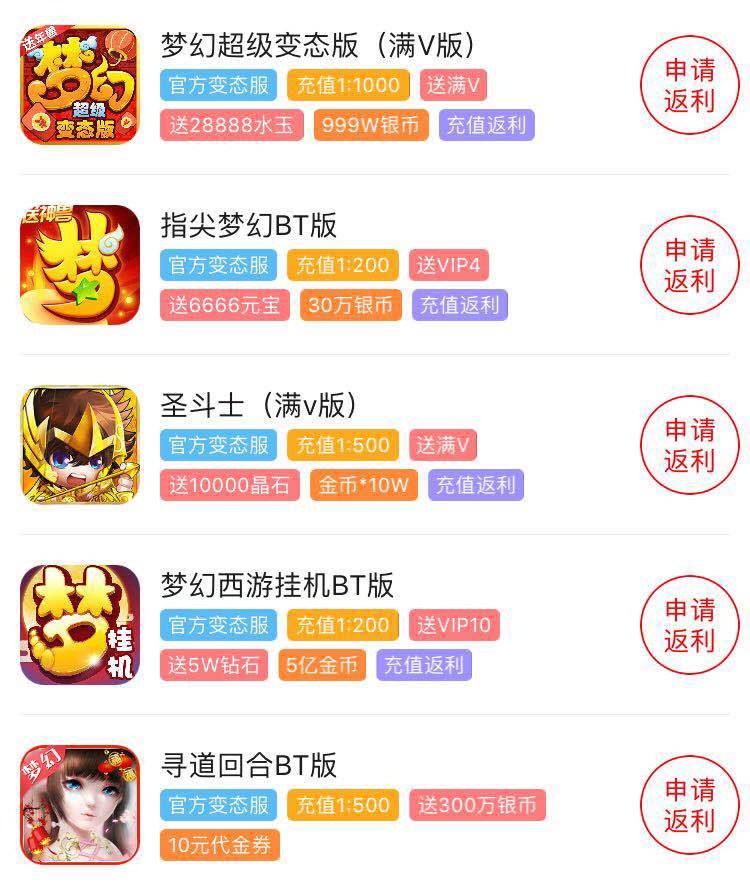Click the 申请返利 button for 圣斗士

(688, 443)
